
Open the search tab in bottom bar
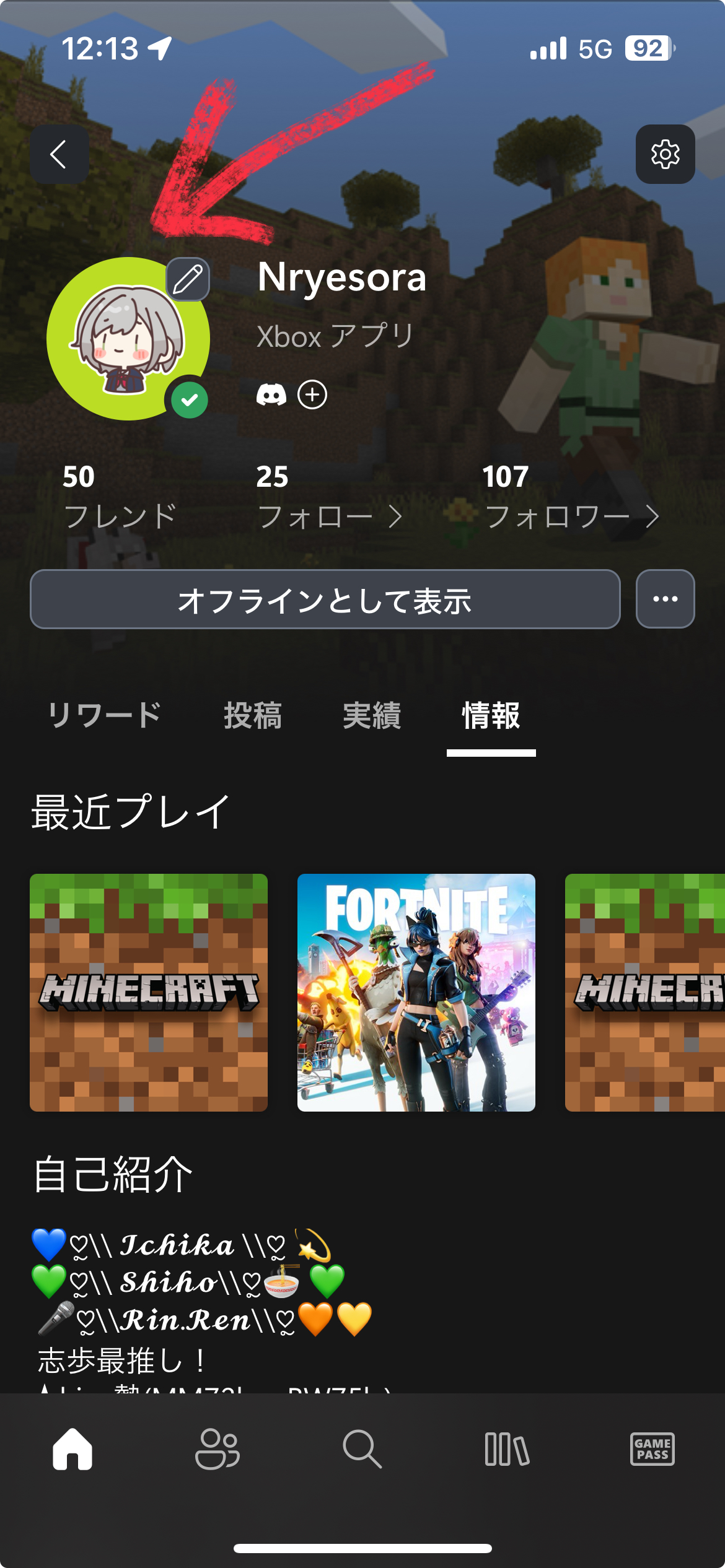point(362,1449)
